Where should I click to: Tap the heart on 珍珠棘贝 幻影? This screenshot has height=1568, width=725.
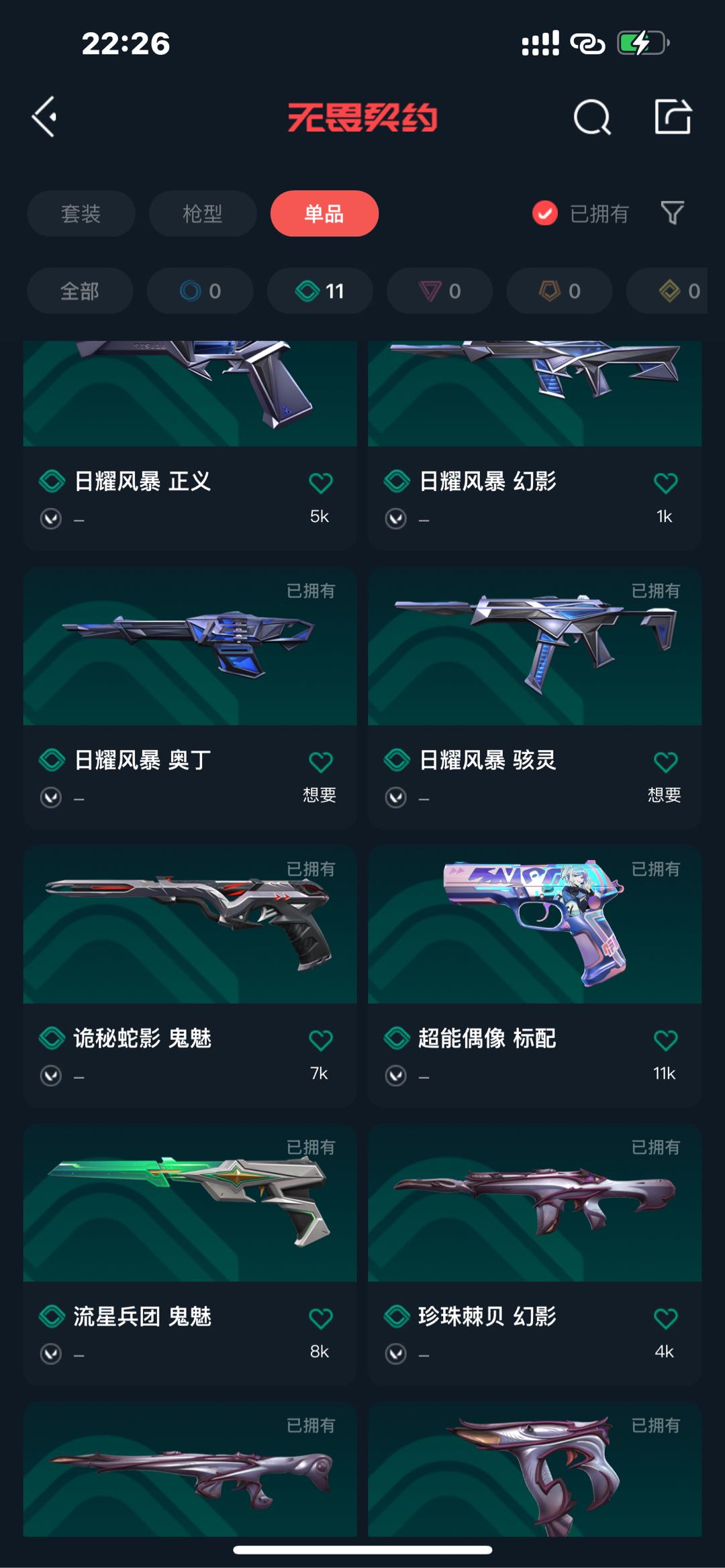(665, 1318)
